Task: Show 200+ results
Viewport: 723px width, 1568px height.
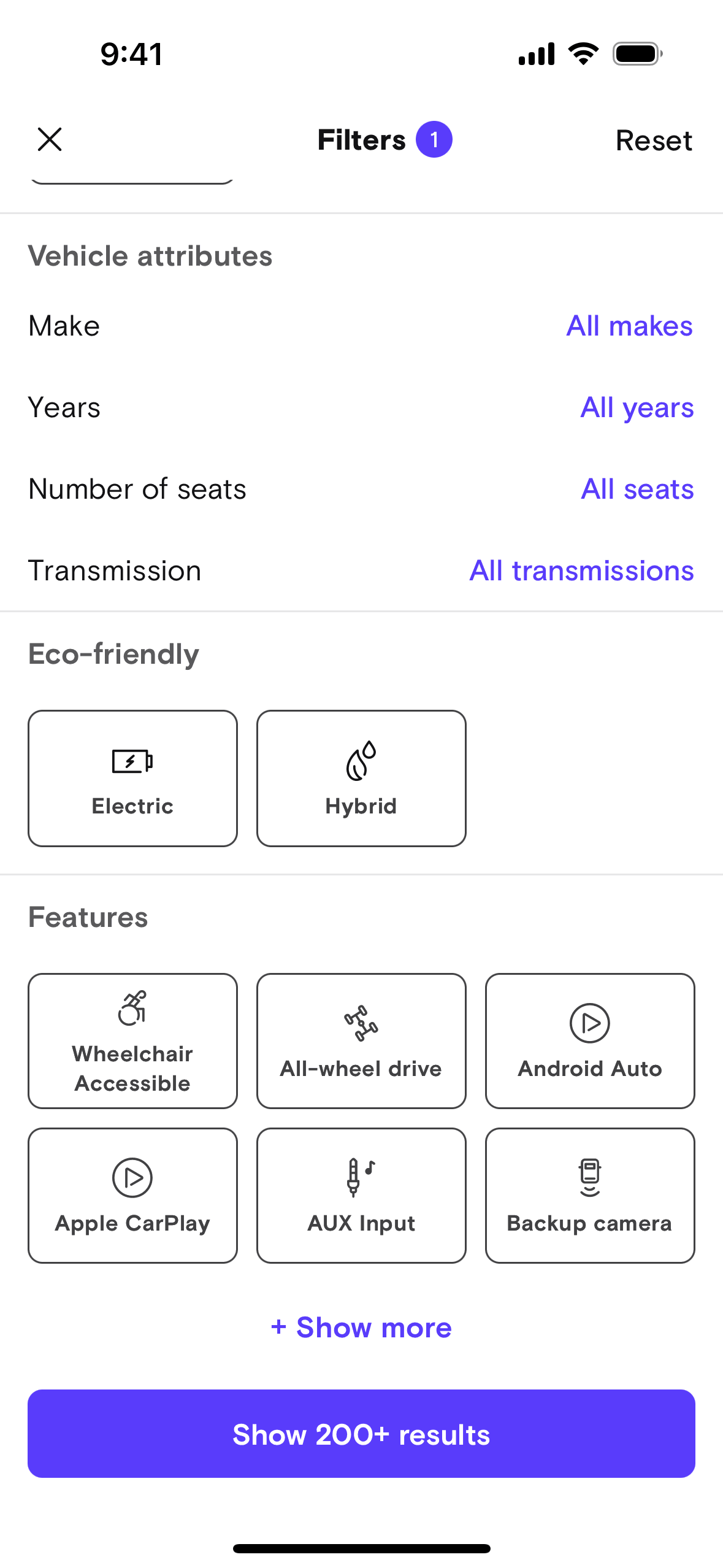Action: [361, 1433]
